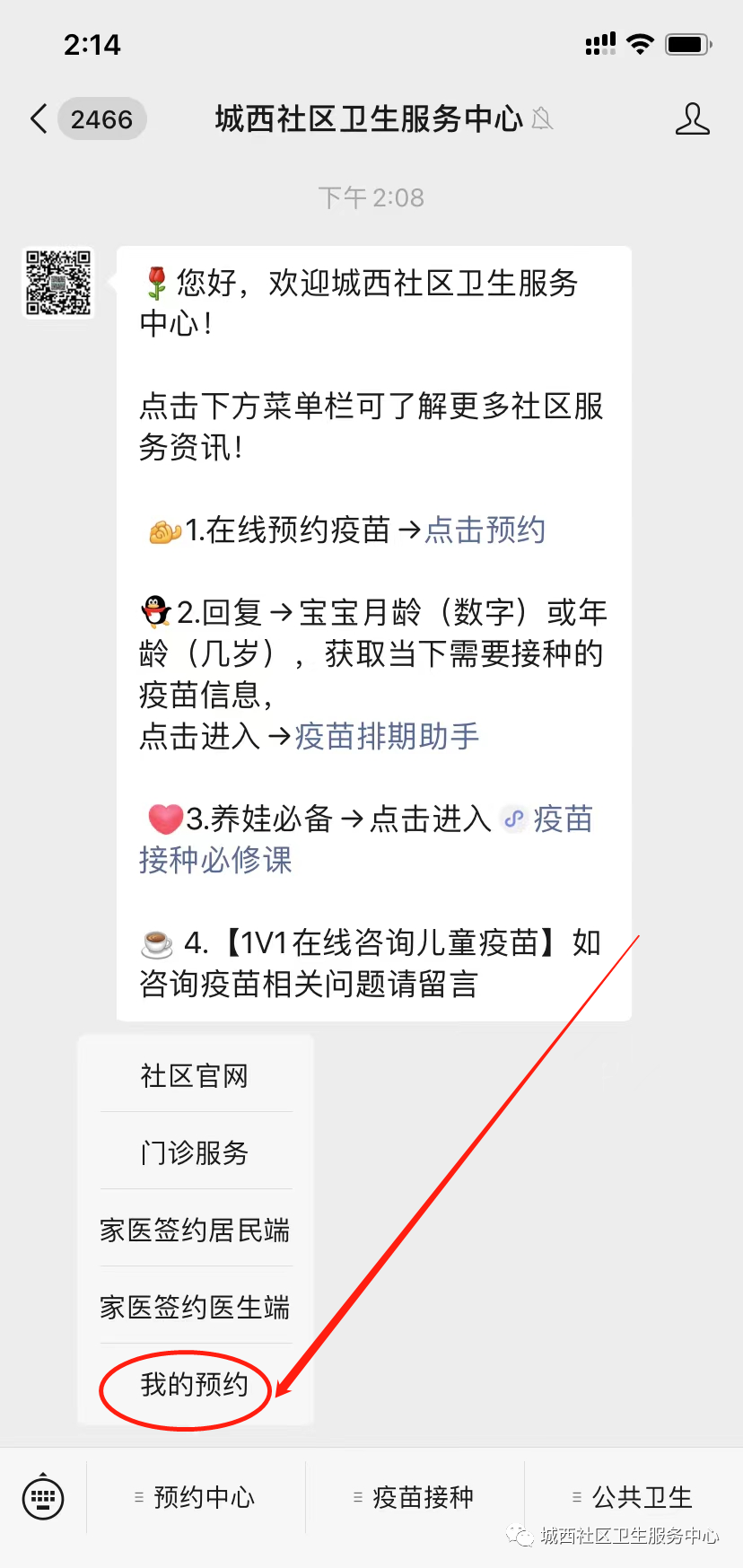Open the account profile icon
Image resolution: width=743 pixels, height=1568 pixels.
click(692, 118)
